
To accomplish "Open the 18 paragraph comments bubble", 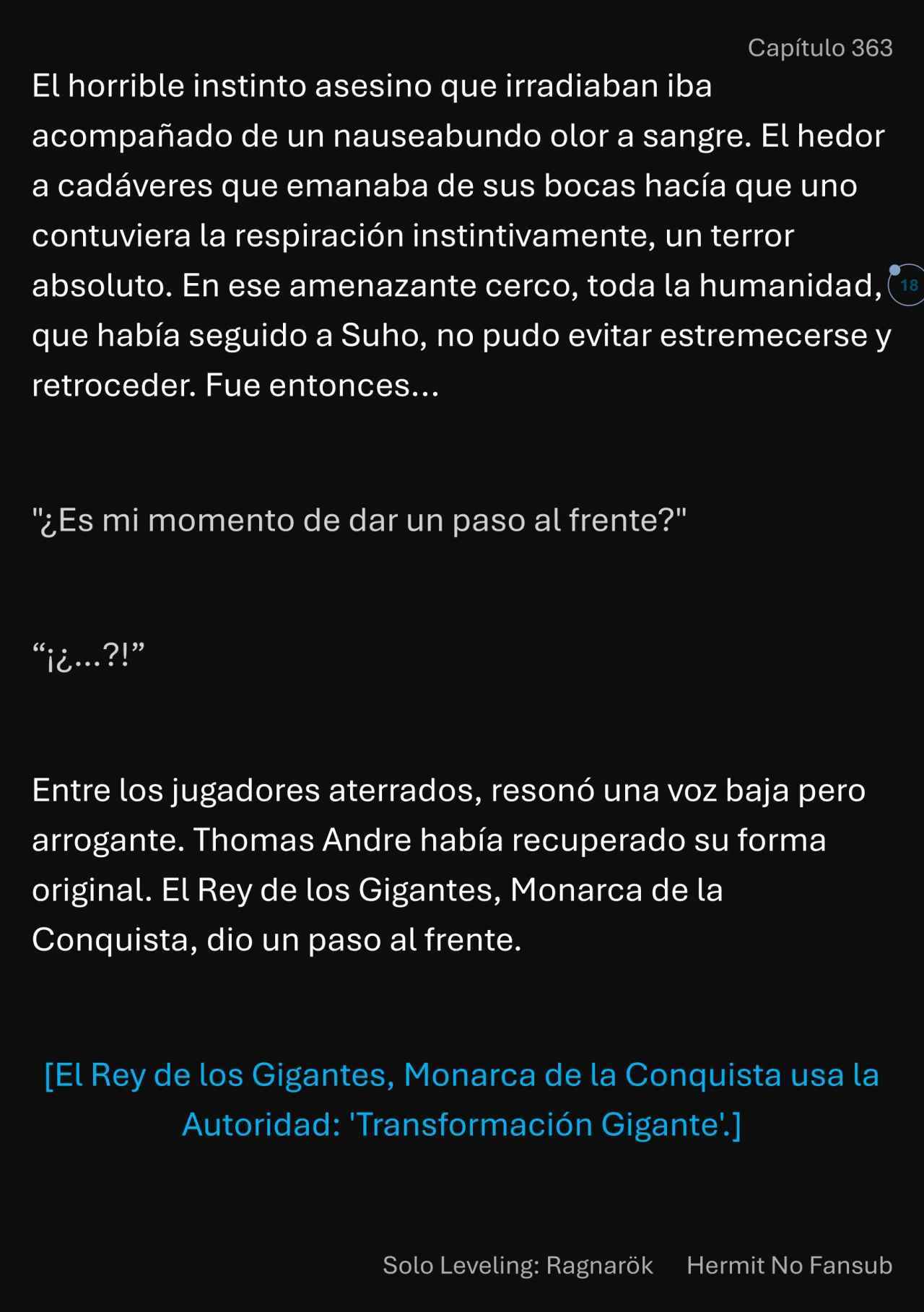I will (x=908, y=285).
